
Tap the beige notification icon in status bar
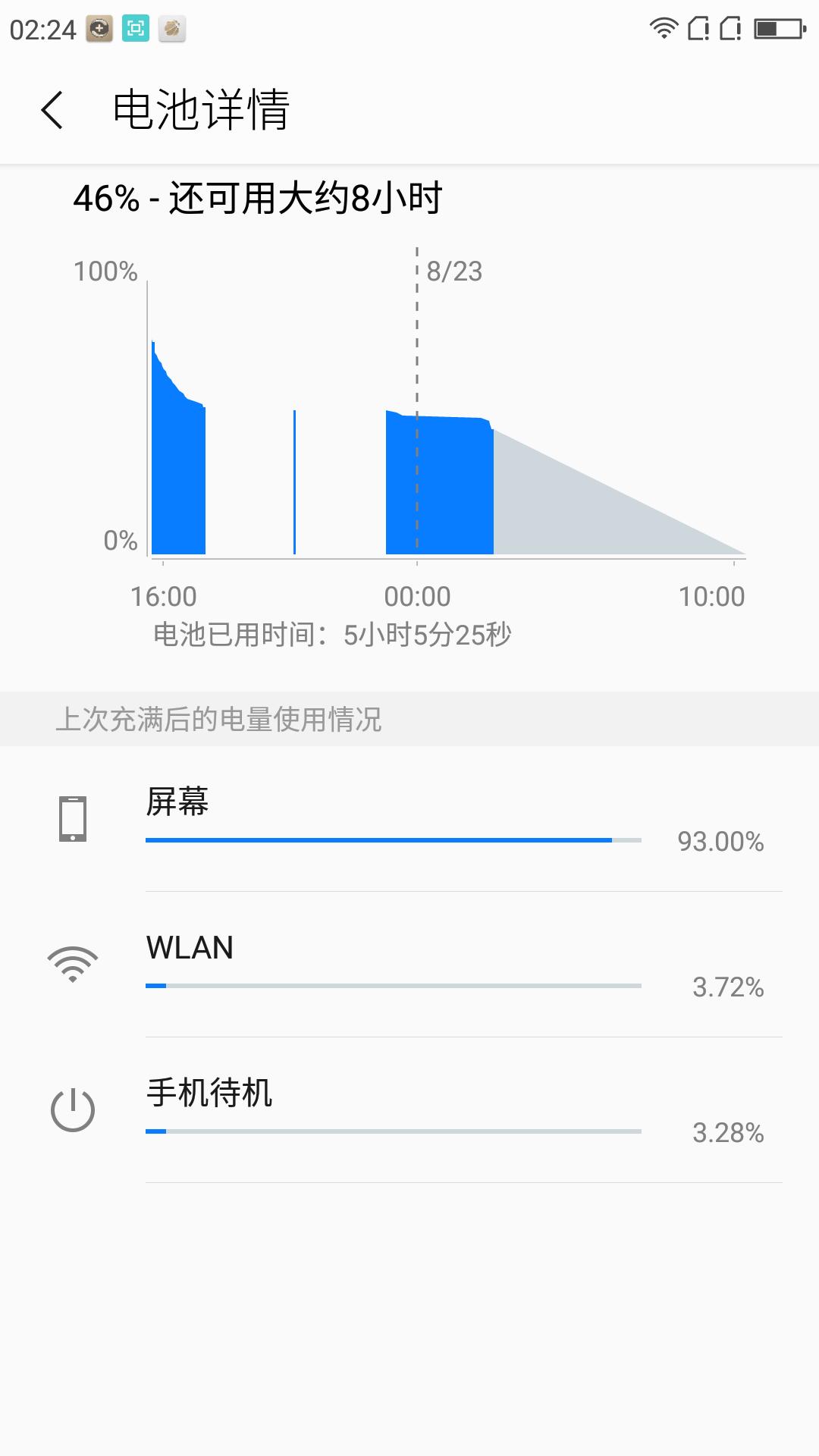[171, 30]
